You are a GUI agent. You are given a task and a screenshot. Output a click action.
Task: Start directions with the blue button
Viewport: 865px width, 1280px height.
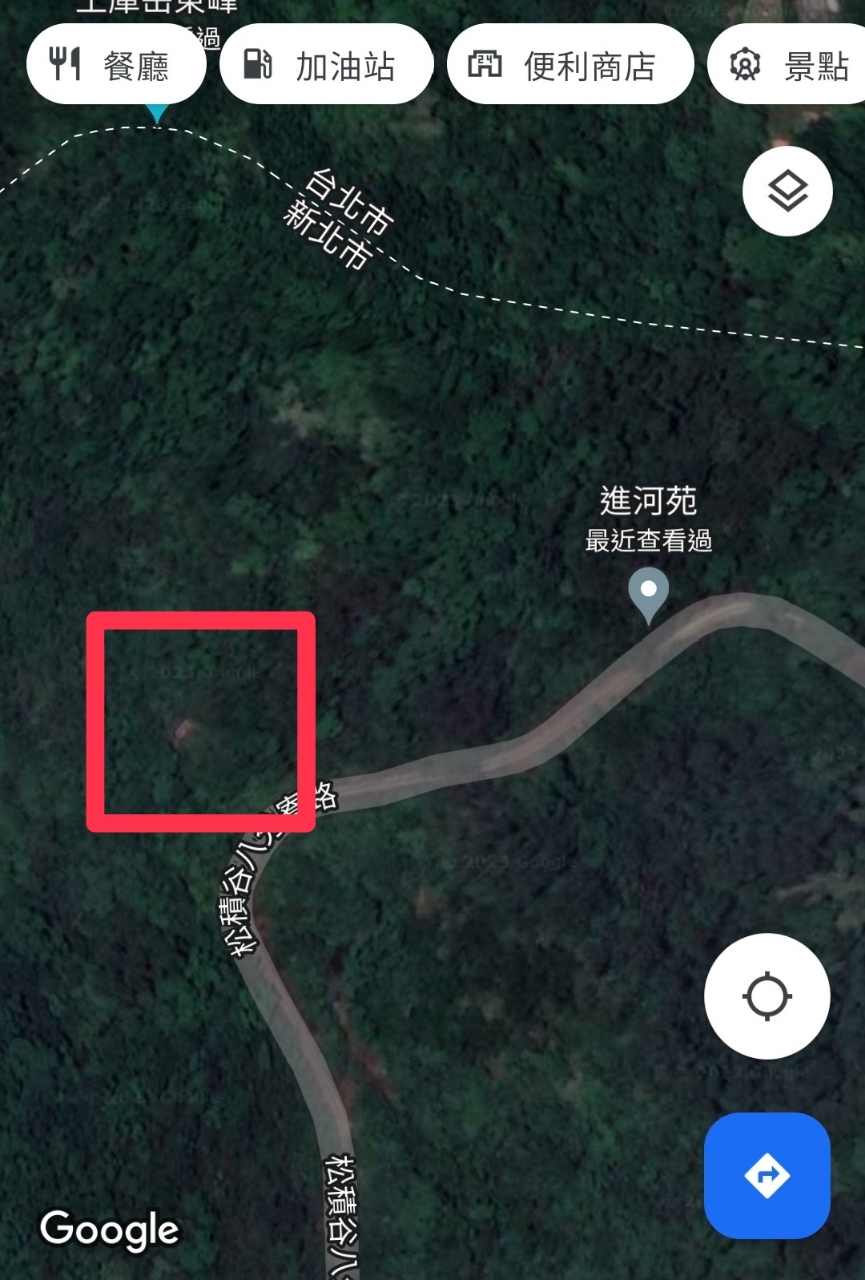767,1175
